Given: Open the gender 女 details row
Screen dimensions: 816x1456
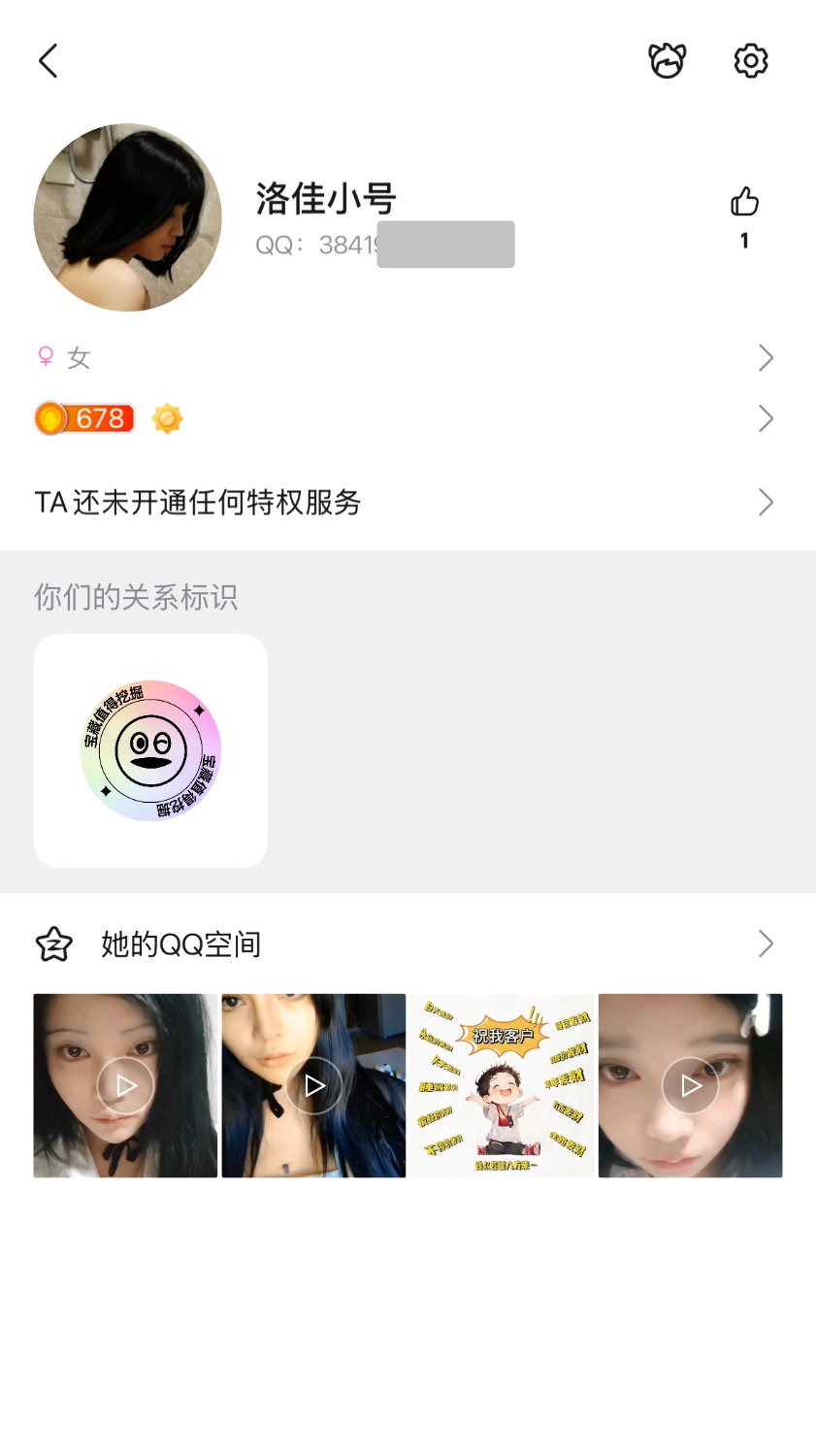Looking at the screenshot, I should coord(408,358).
